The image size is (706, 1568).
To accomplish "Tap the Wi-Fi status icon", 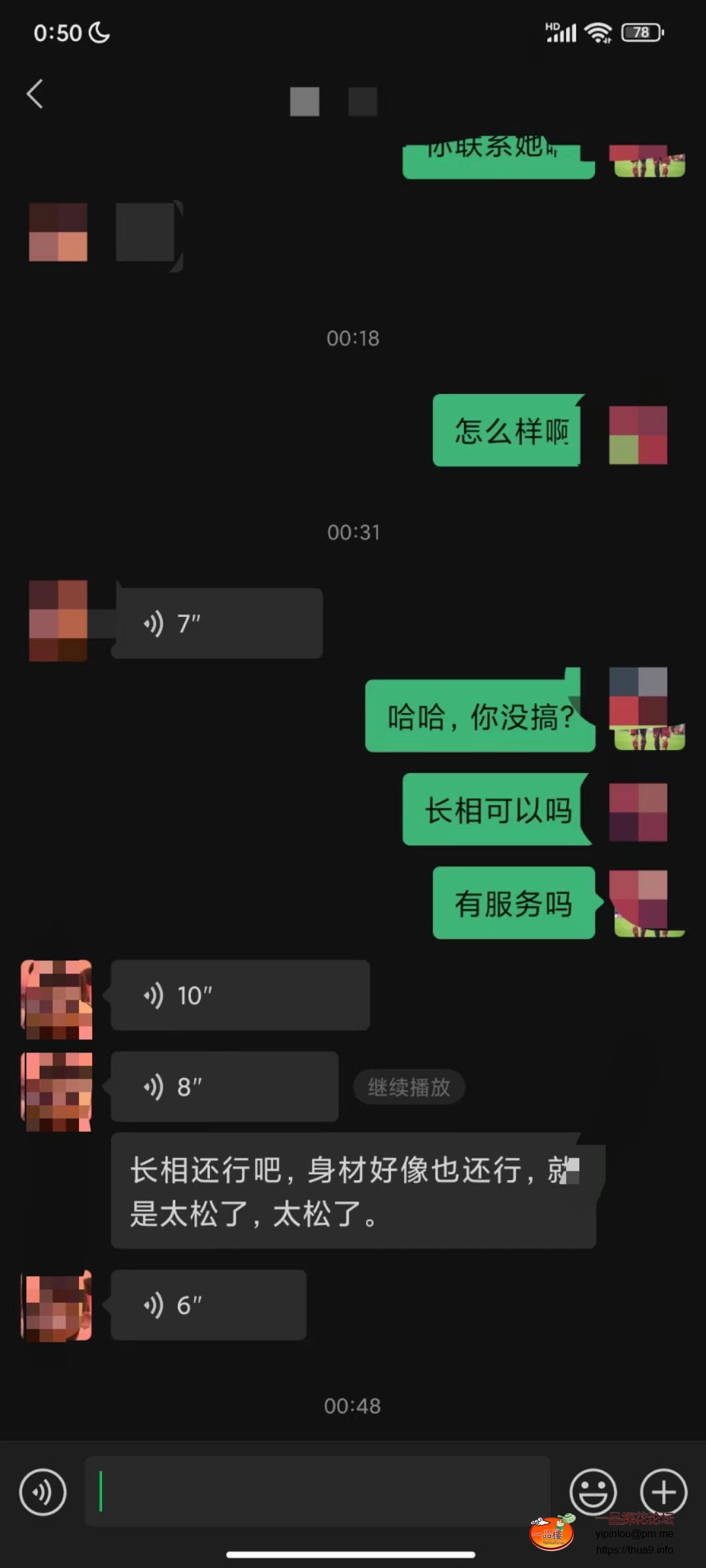I will click(597, 31).
